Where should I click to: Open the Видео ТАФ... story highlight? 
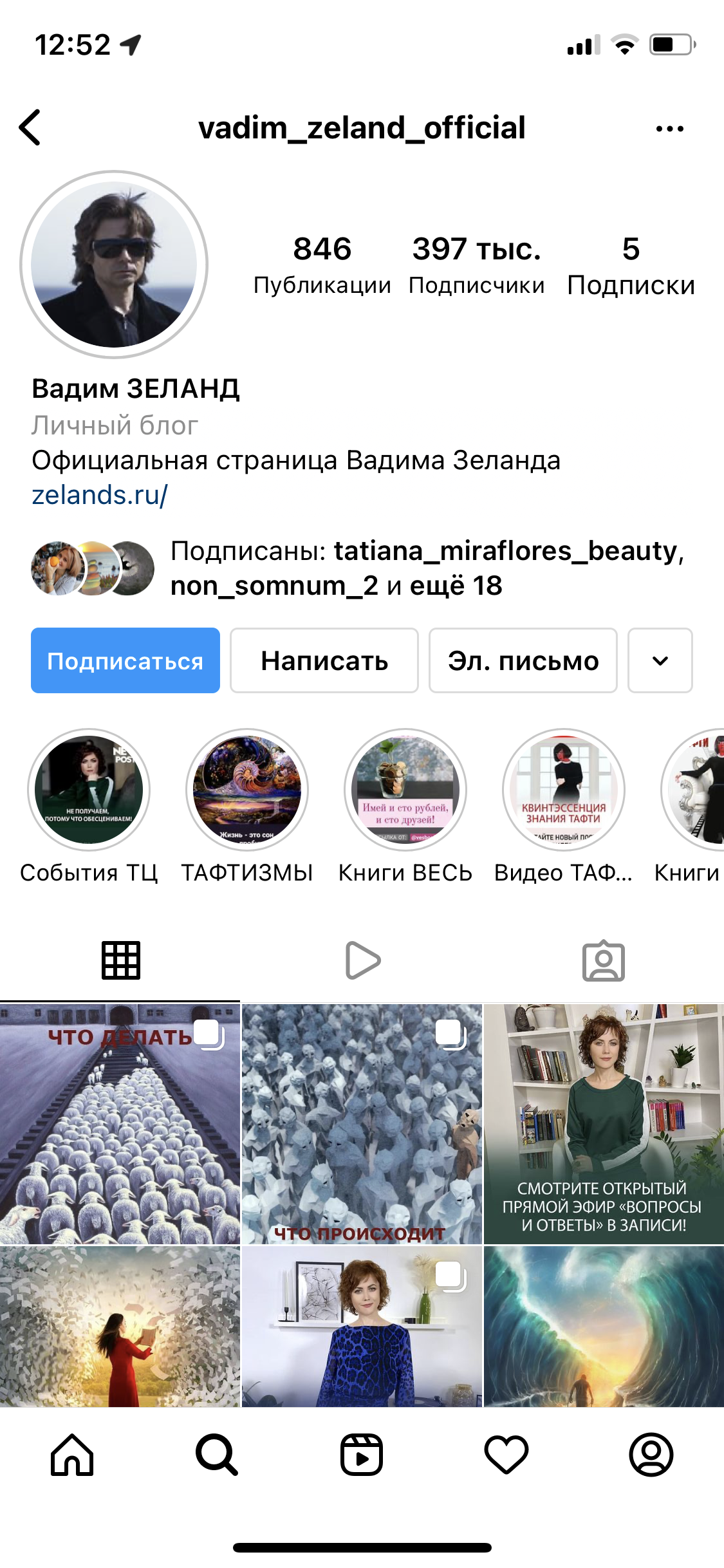tap(564, 790)
